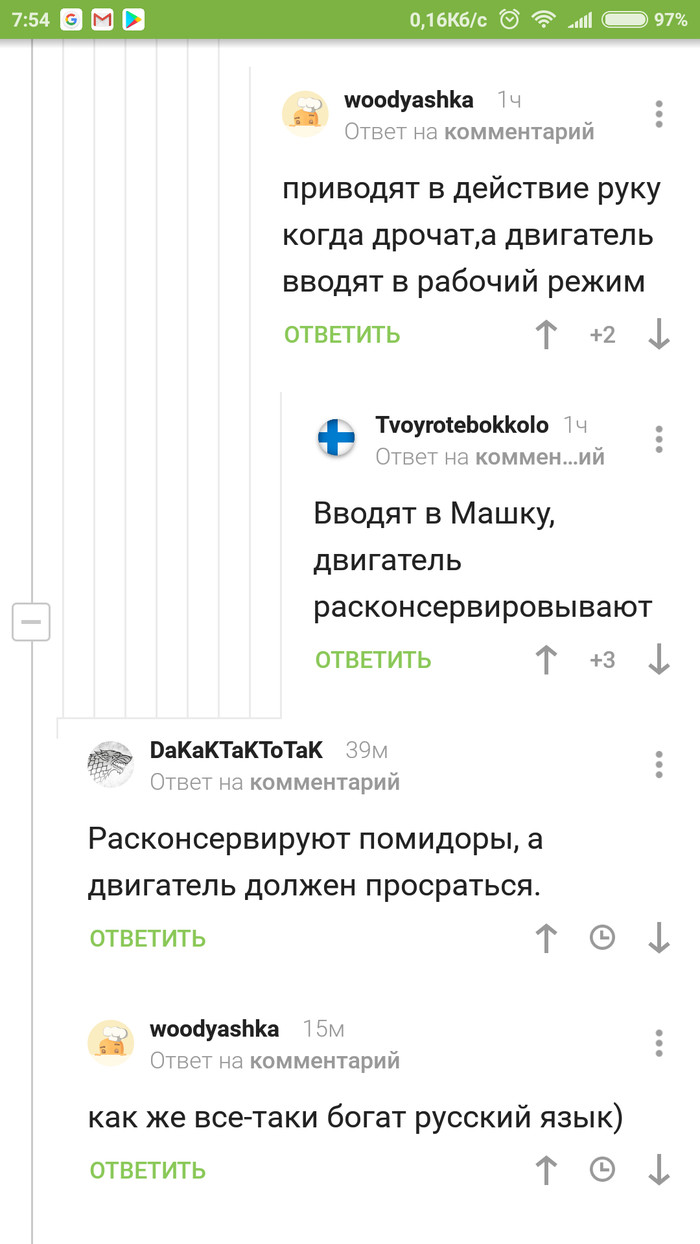700x1244 pixels.
Task: Downvote woodyashka's русский язык comment
Action: (x=659, y=1170)
